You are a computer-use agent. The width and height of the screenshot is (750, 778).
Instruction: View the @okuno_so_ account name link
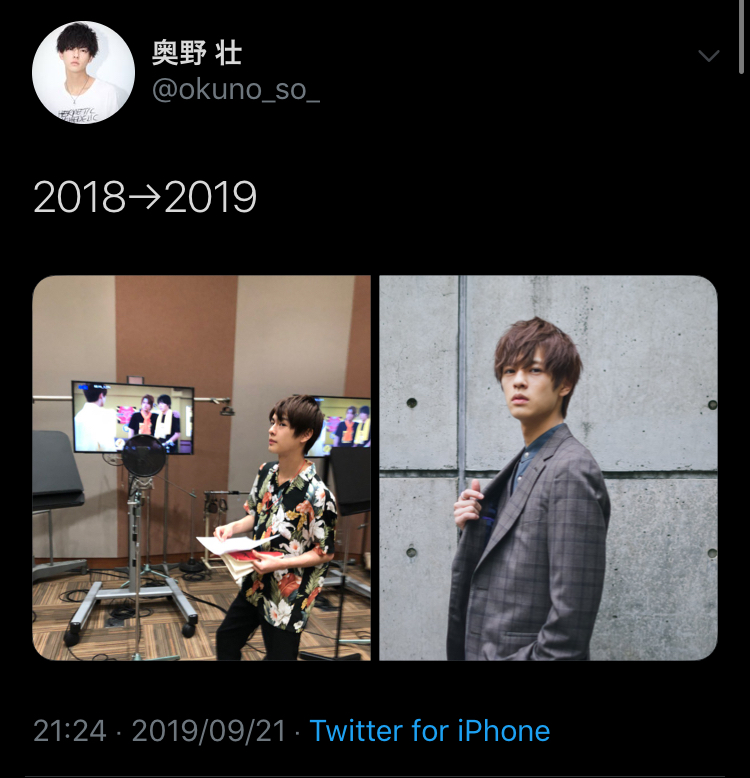pos(235,90)
